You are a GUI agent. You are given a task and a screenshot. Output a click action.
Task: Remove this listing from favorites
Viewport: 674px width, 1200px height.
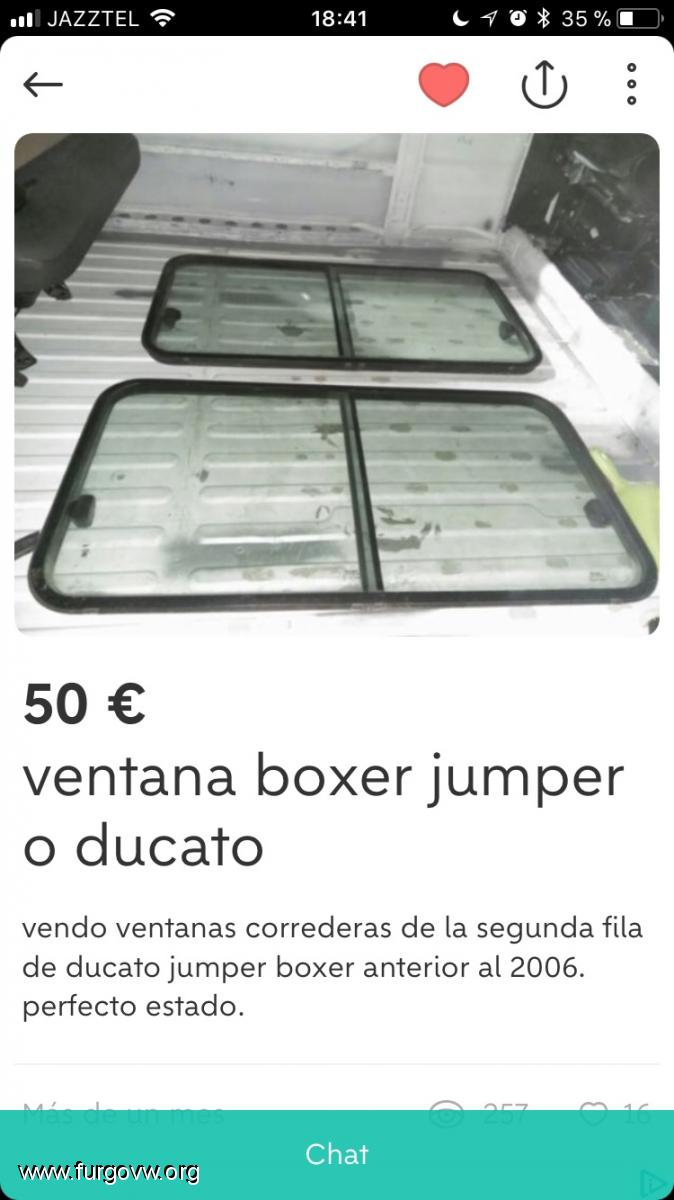(x=443, y=85)
